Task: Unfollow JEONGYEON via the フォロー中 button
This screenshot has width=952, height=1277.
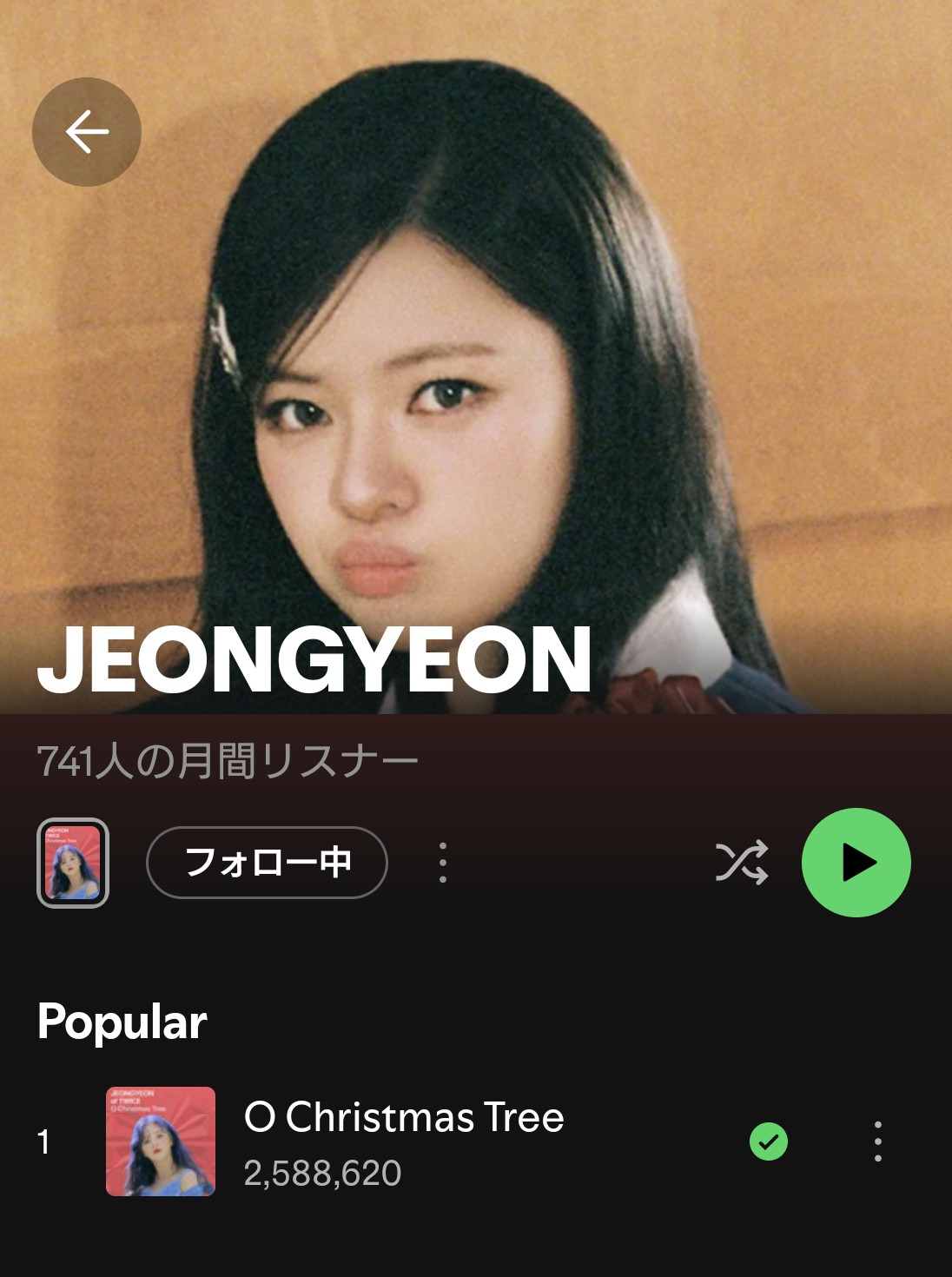Action: [266, 863]
